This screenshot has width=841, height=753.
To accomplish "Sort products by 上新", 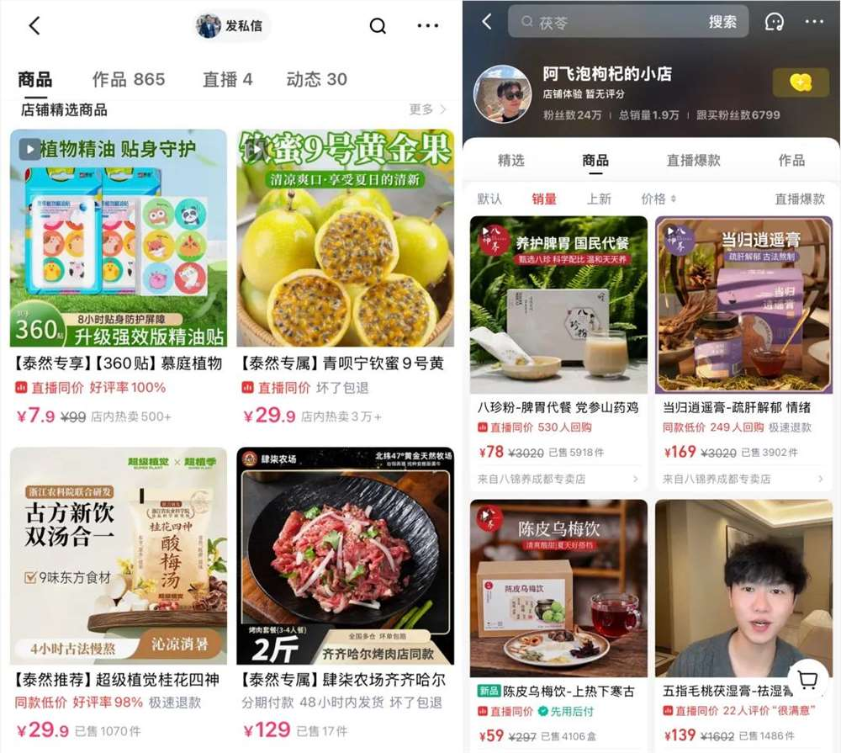I will pyautogui.click(x=599, y=199).
